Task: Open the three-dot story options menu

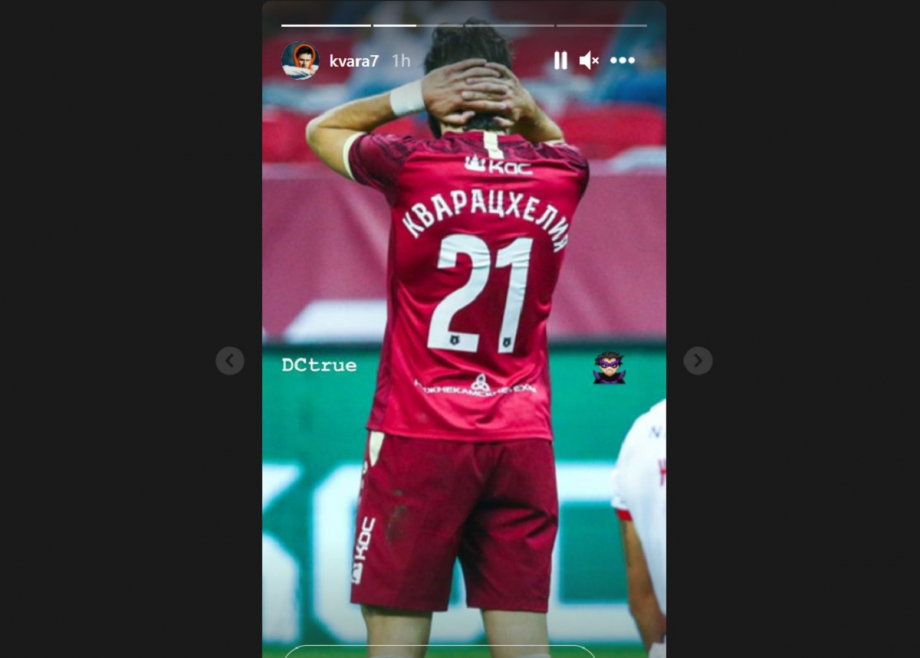Action: [x=622, y=61]
